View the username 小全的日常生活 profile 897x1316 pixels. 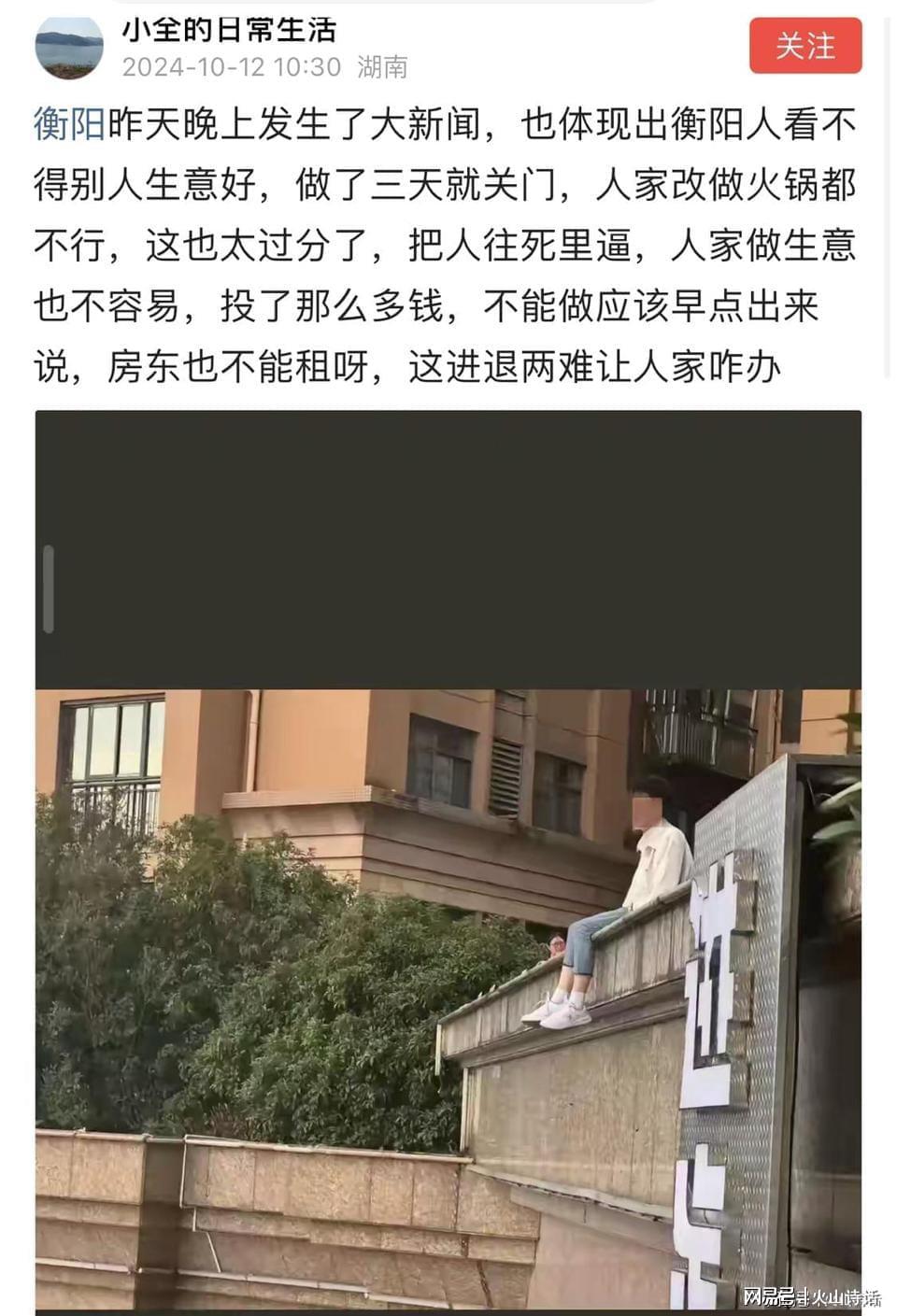pyautogui.click(x=228, y=30)
